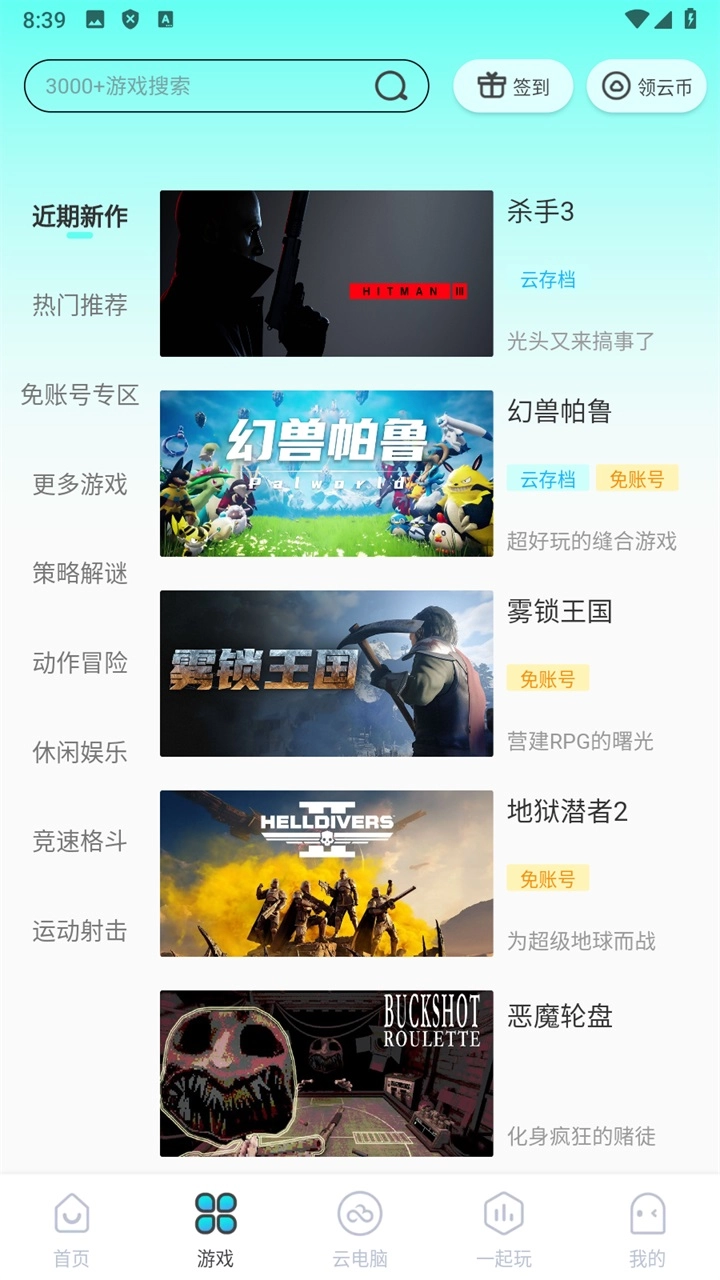Select the 动作冒险 category tab
The height and width of the screenshot is (1280, 720).
tap(79, 664)
